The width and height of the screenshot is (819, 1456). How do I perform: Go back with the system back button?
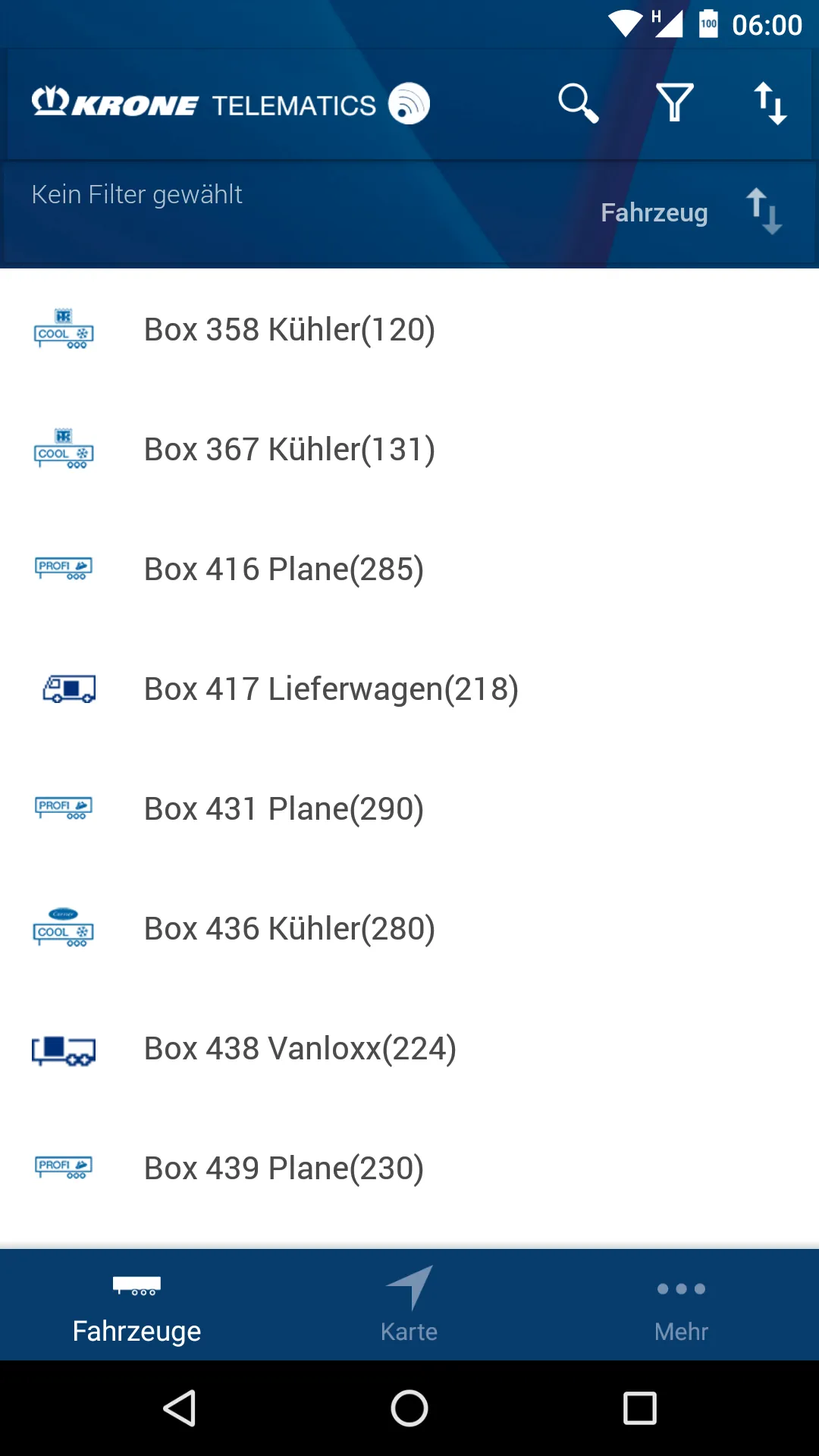click(180, 1408)
